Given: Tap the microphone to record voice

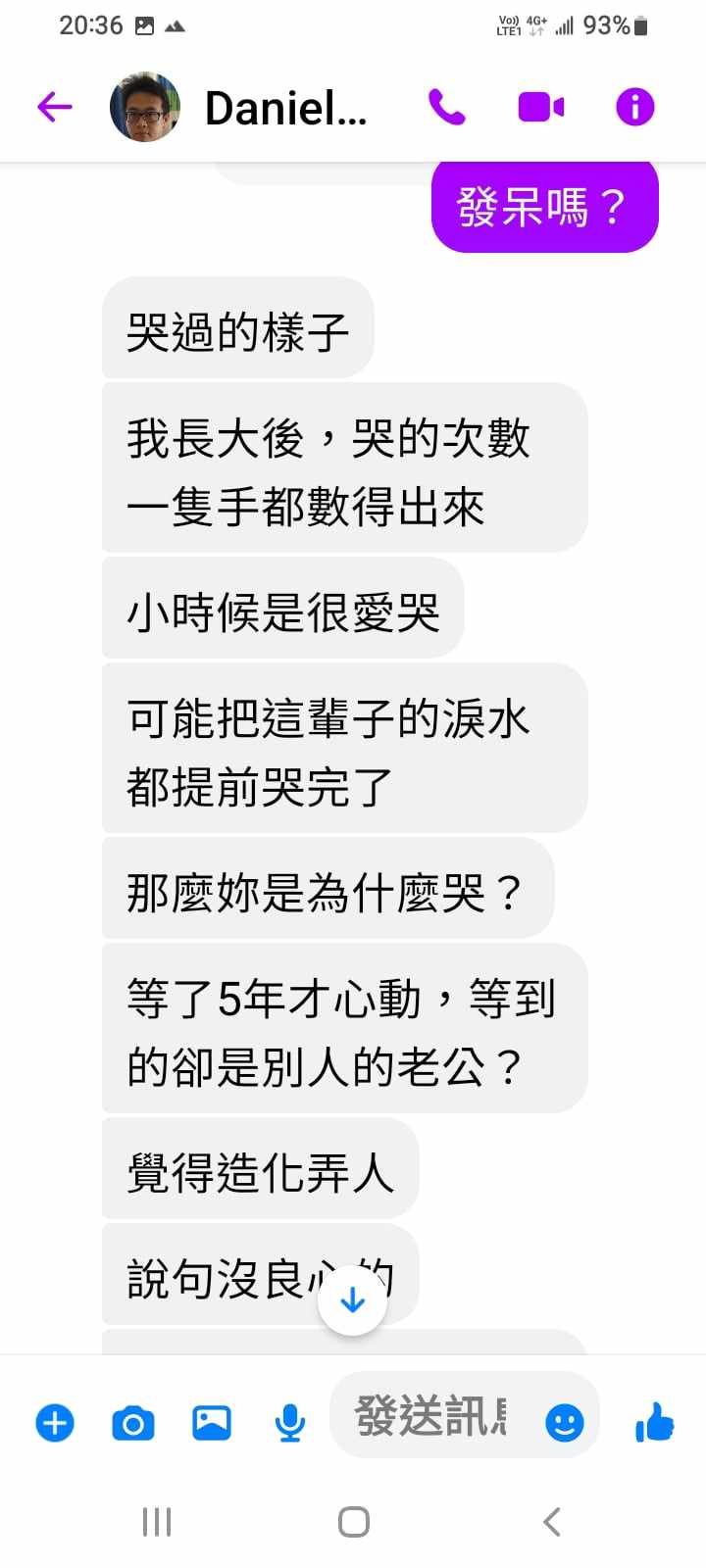Looking at the screenshot, I should pyautogui.click(x=289, y=1422).
